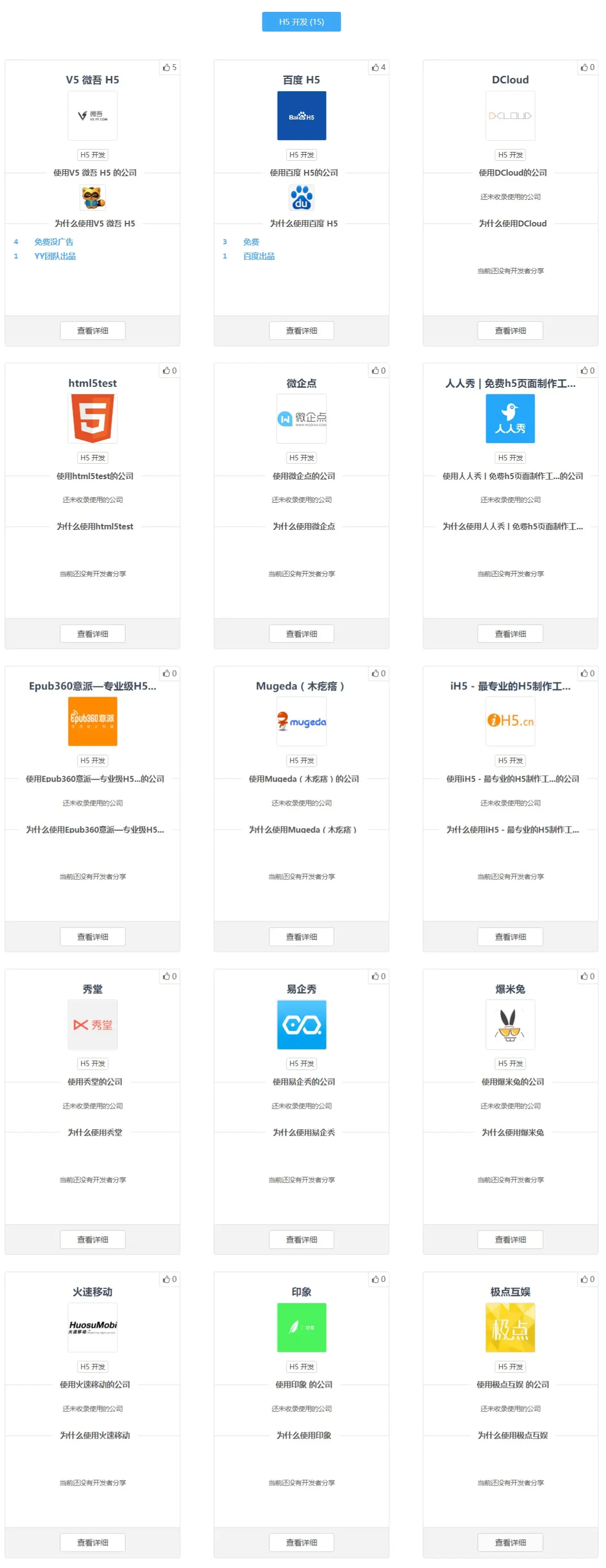This screenshot has width=606, height=1568.
Task: Tap the H5 开发 (15) category button
Action: tap(301, 22)
